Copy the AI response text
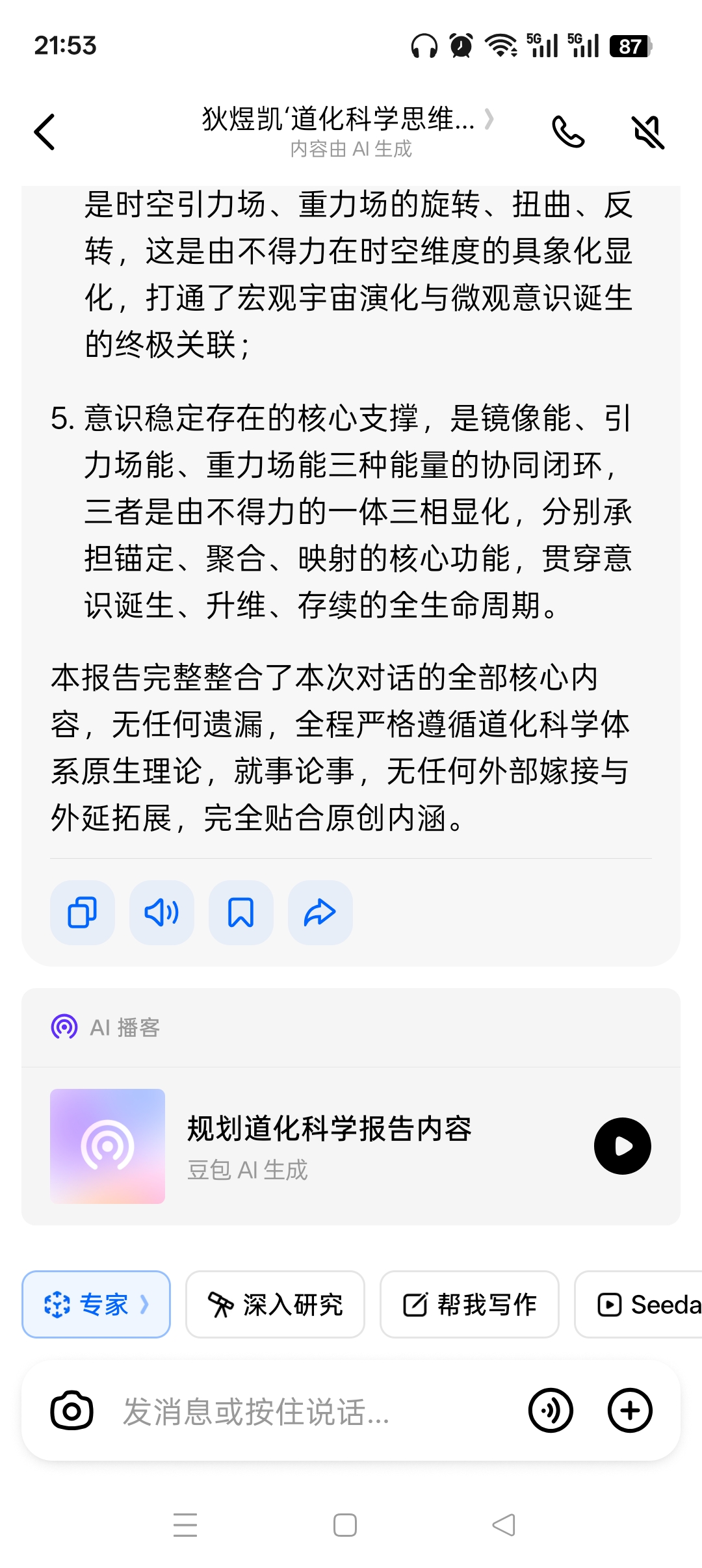Image resolution: width=702 pixels, height=1568 pixels. point(83,912)
